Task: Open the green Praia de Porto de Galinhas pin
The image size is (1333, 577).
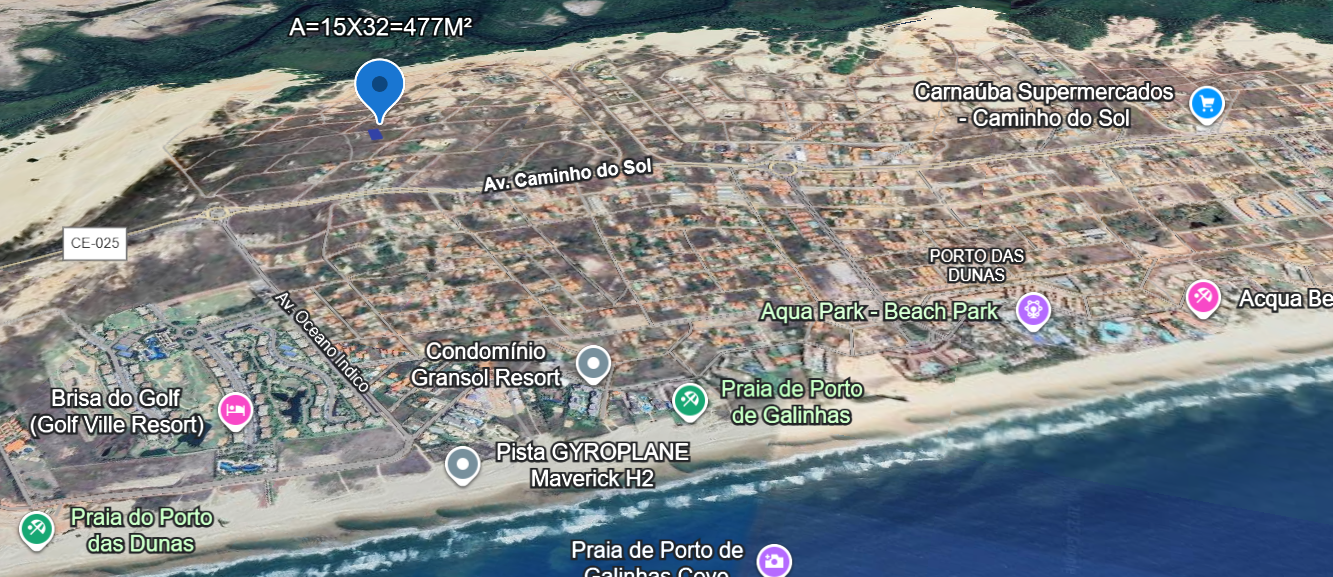Action: (689, 401)
